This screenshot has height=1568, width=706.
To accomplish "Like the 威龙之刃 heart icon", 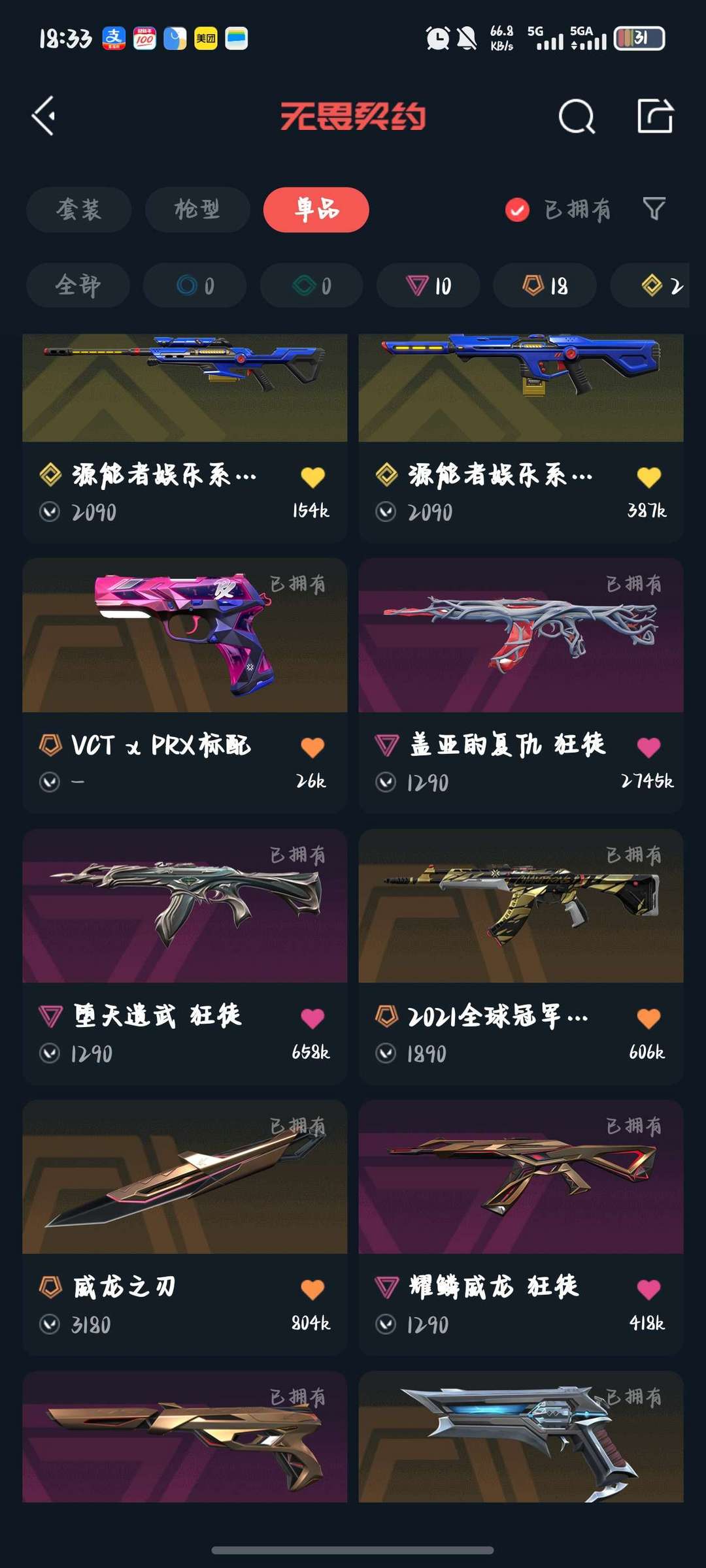I will pyautogui.click(x=312, y=1289).
